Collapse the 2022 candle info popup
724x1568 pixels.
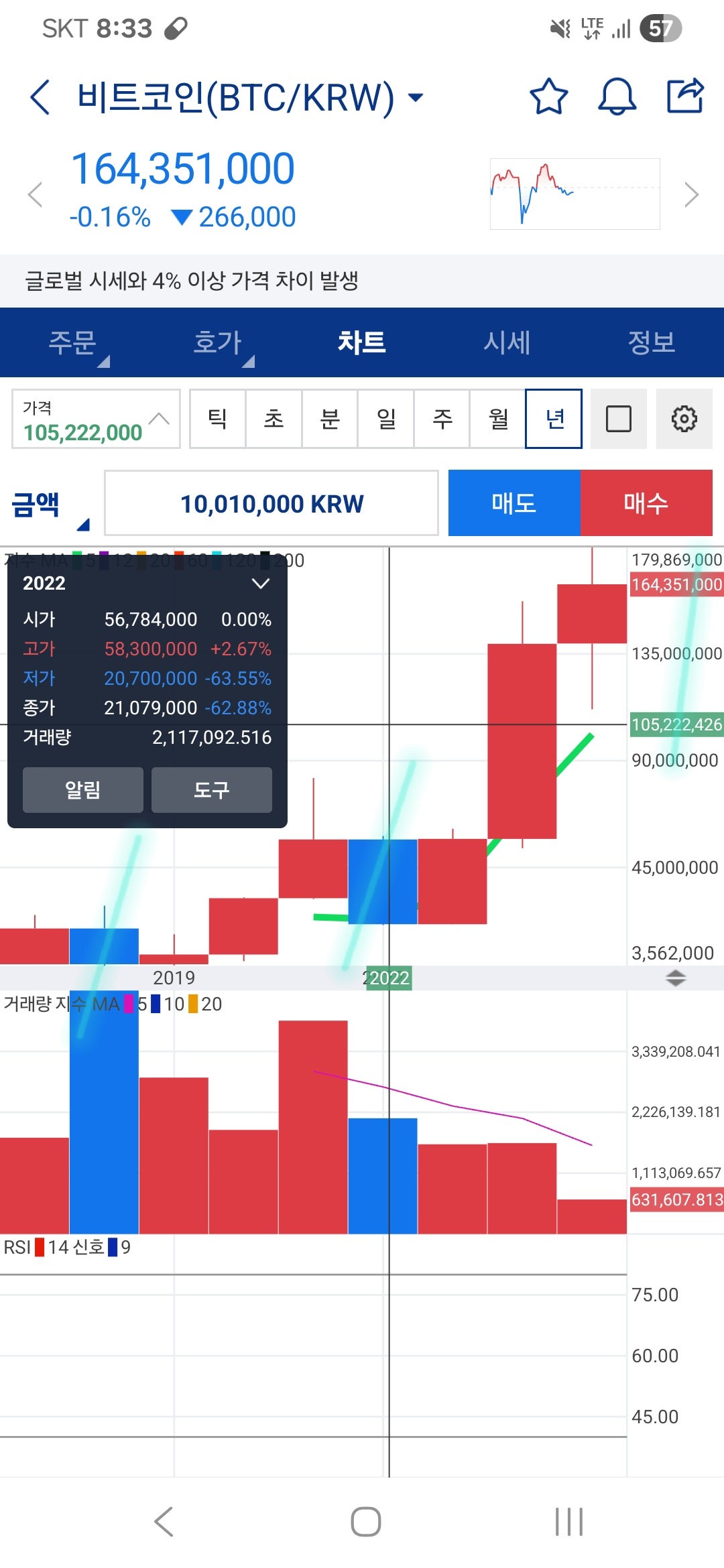(260, 584)
